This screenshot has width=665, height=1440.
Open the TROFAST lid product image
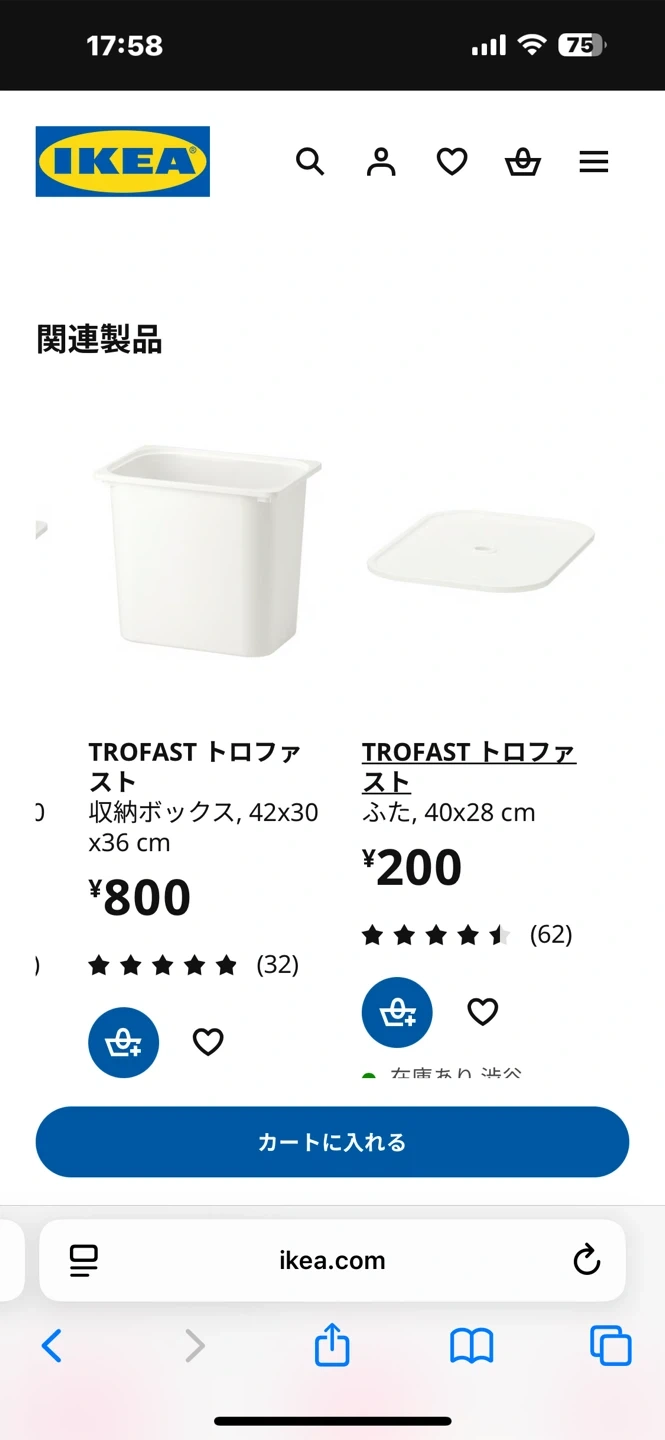pyautogui.click(x=480, y=550)
